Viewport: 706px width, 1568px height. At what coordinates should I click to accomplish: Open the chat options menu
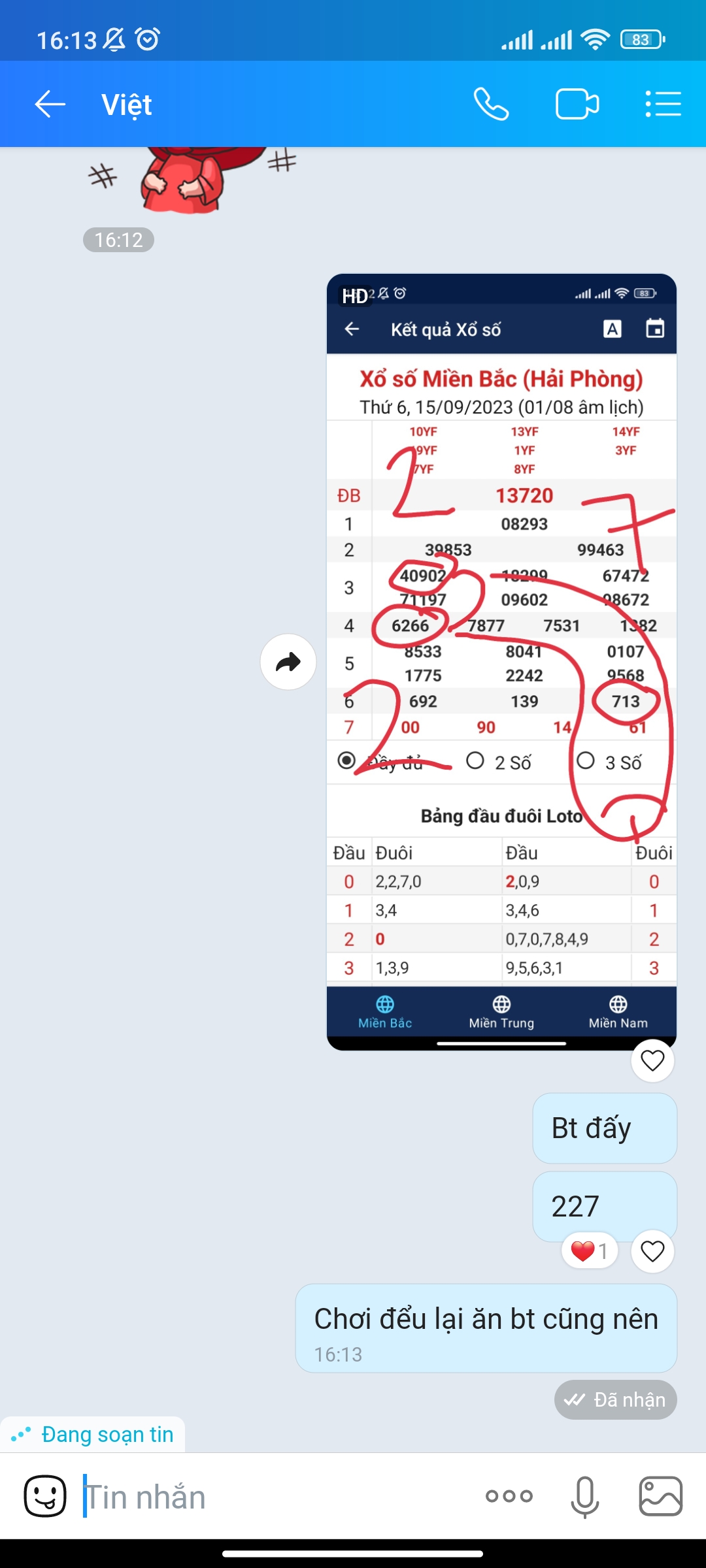pyautogui.click(x=663, y=105)
